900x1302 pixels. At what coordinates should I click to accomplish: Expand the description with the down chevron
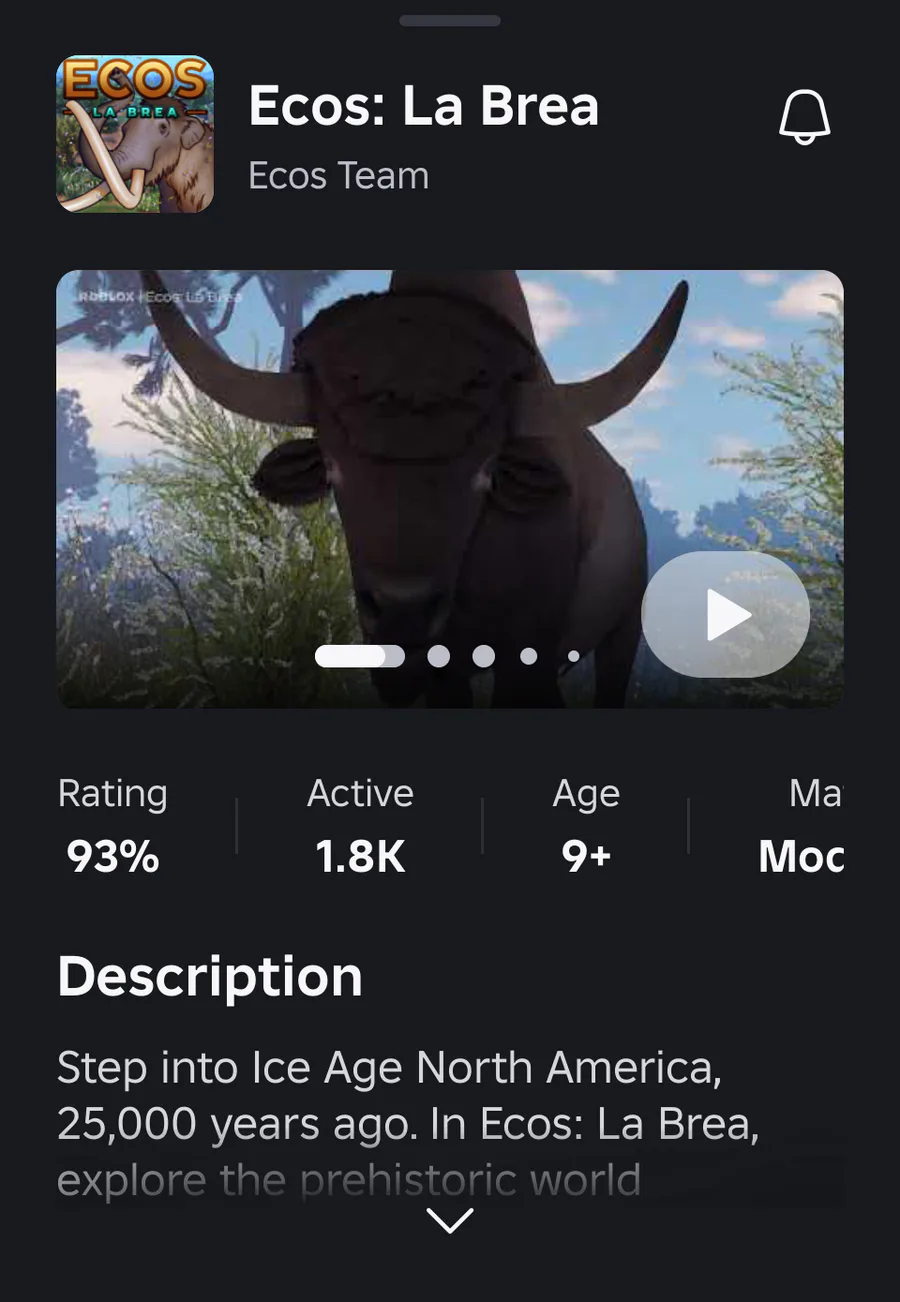click(449, 1220)
